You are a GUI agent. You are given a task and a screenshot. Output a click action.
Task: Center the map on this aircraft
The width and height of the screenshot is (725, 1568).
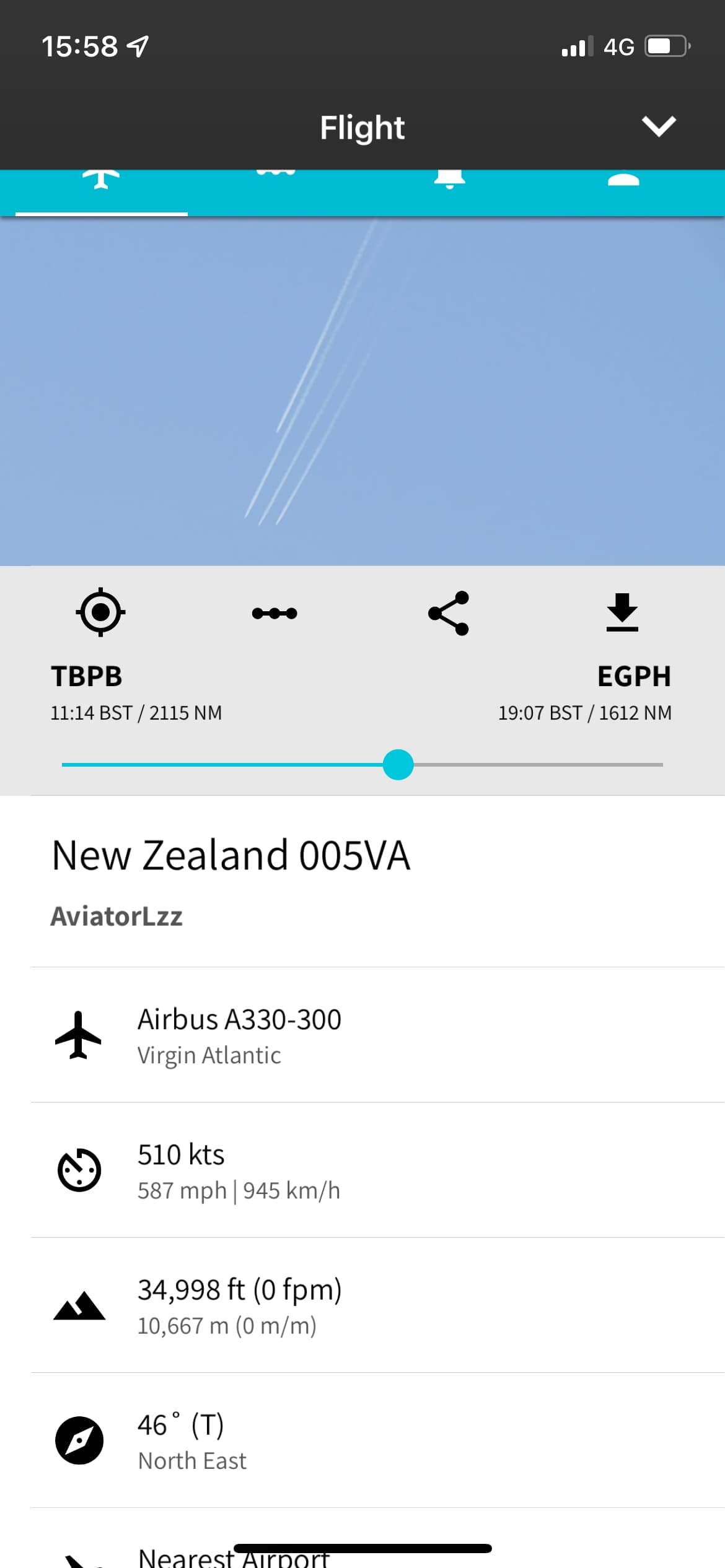[x=100, y=612]
